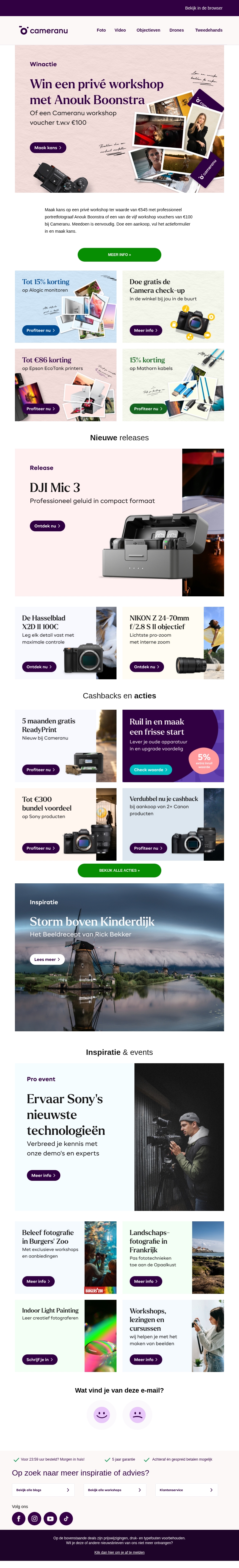Rate the email with sad smiley
Image resolution: width=239 pixels, height=1568 pixels.
[x=138, y=1415]
